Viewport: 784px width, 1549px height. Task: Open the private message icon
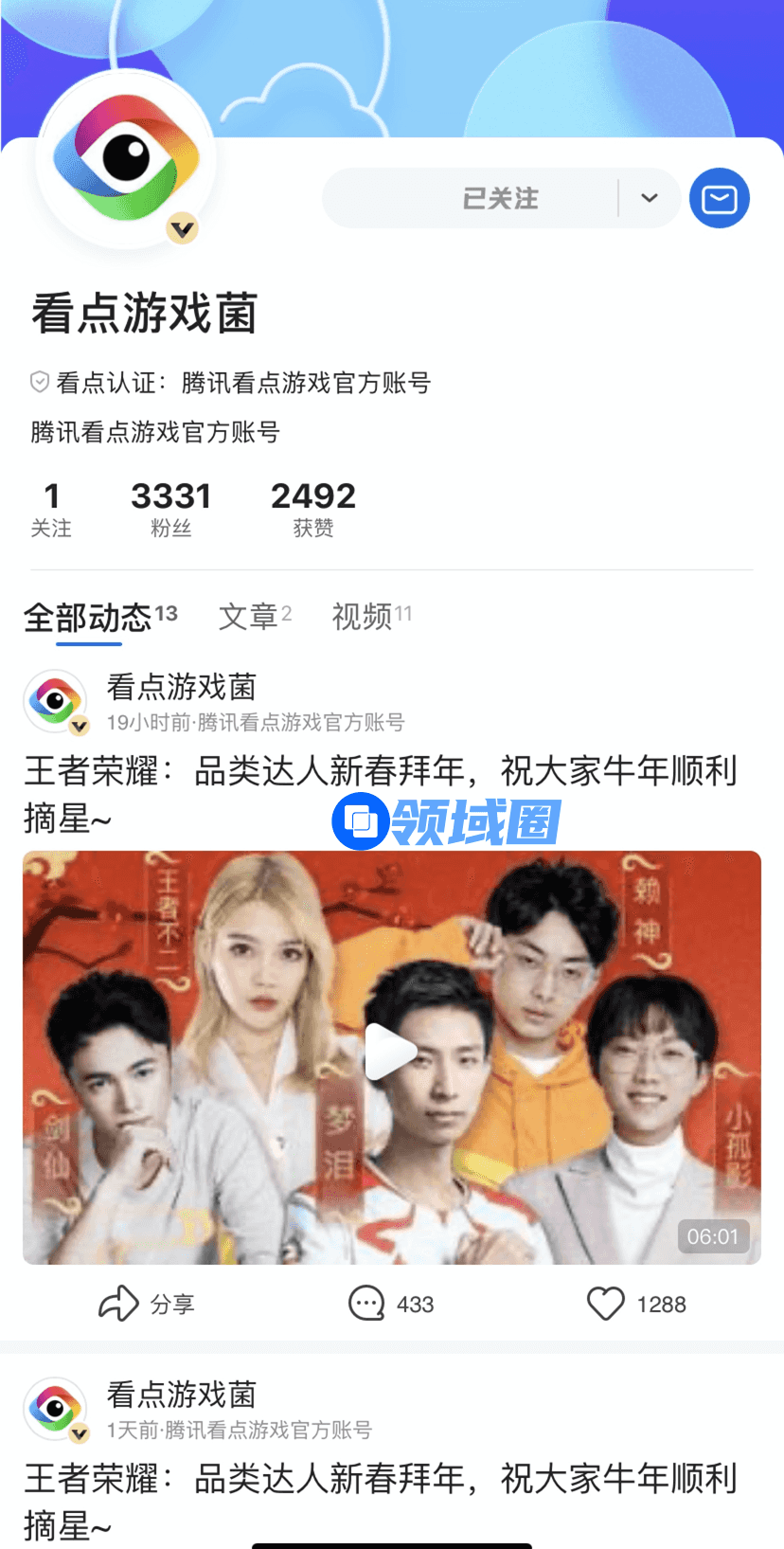[x=720, y=199]
